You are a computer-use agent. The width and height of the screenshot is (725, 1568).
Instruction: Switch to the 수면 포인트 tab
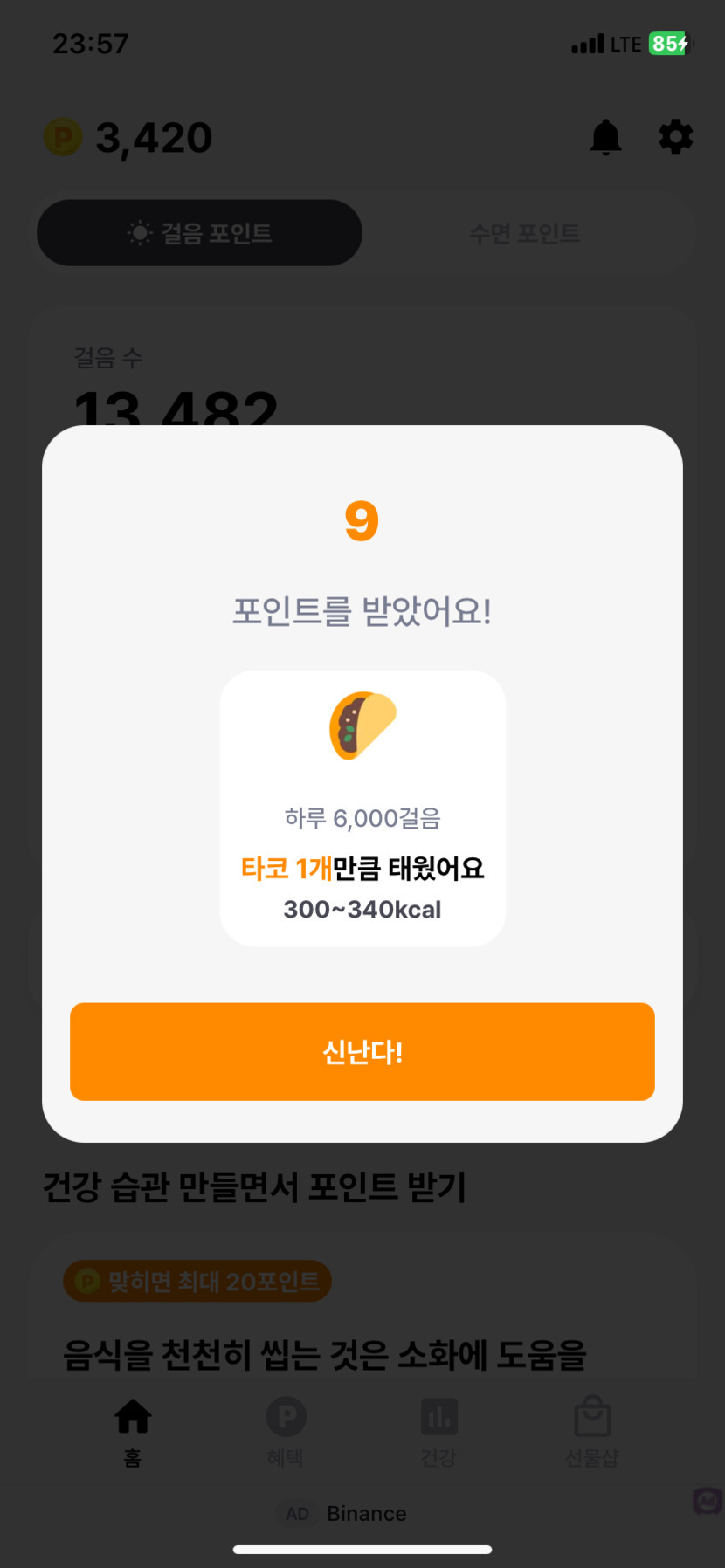pyautogui.click(x=524, y=233)
